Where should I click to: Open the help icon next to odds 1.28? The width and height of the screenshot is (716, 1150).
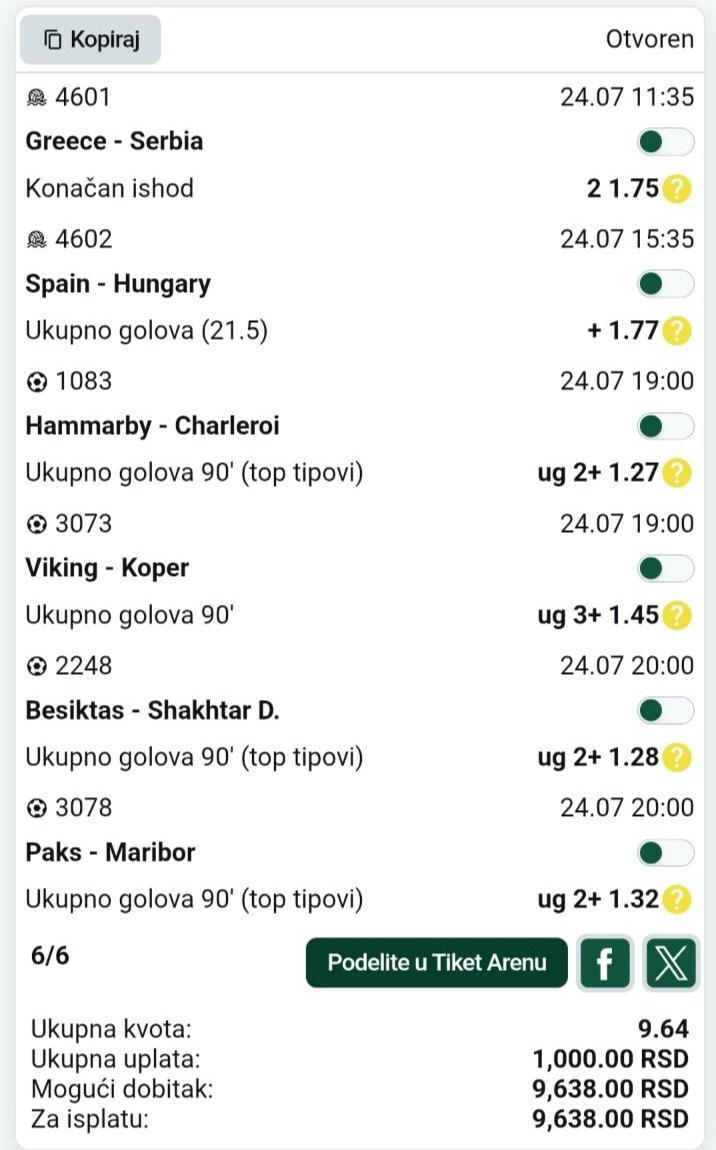click(676, 758)
